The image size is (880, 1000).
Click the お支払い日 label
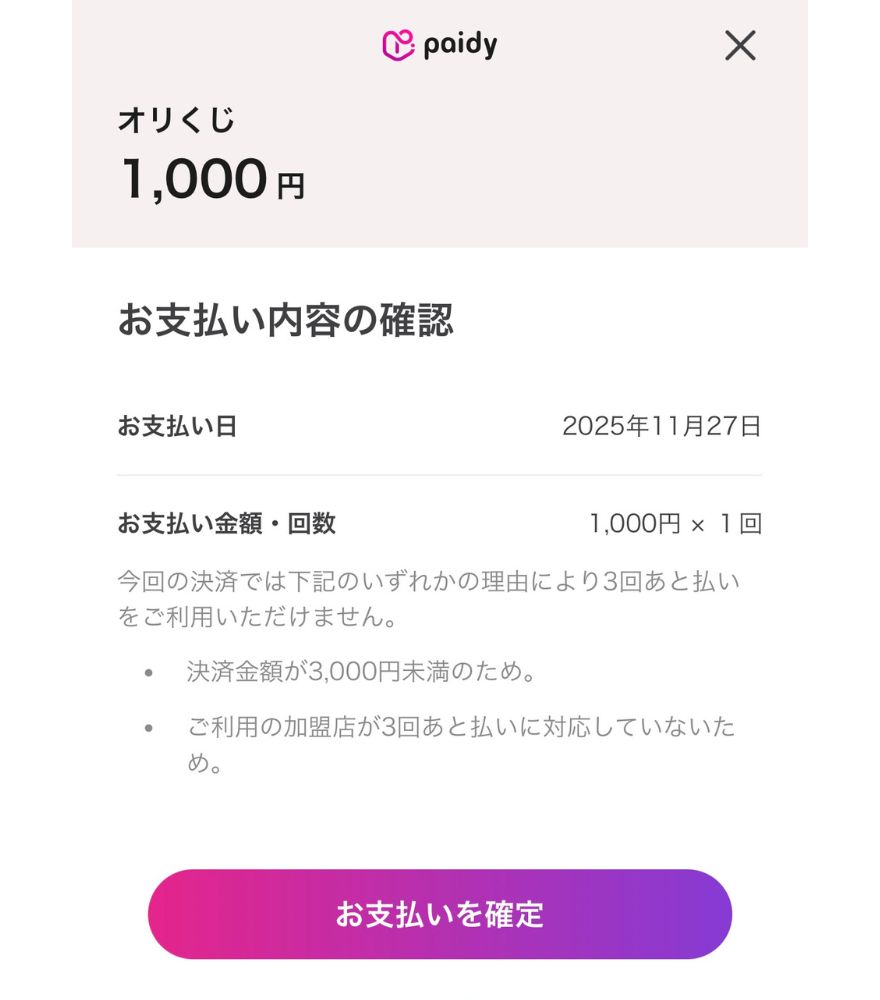[x=177, y=426]
